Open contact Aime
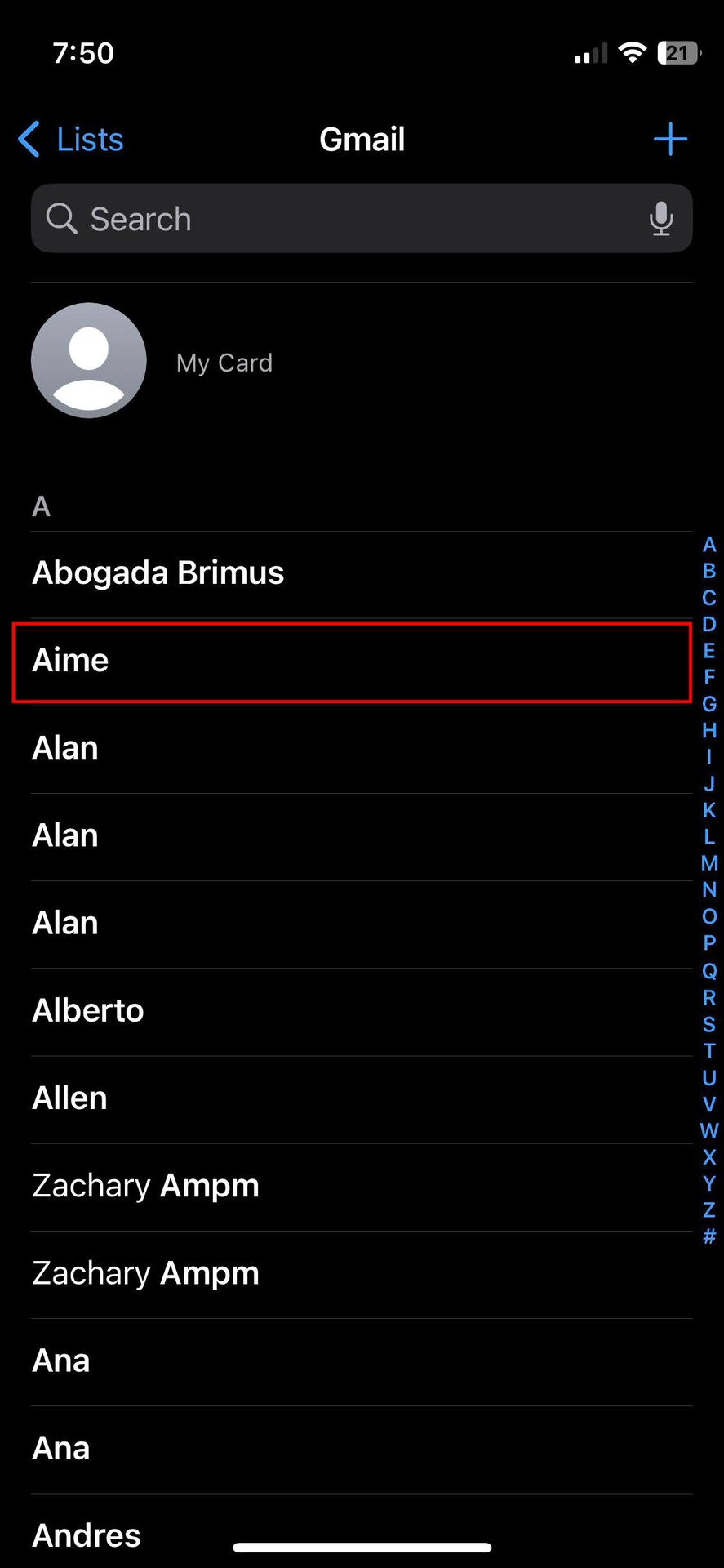724x1568 pixels. click(x=70, y=661)
